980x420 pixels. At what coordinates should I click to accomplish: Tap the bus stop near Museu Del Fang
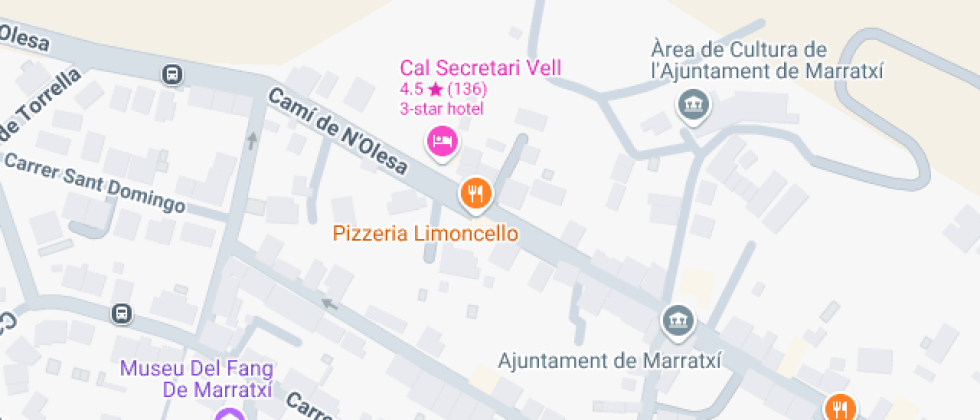click(122, 313)
